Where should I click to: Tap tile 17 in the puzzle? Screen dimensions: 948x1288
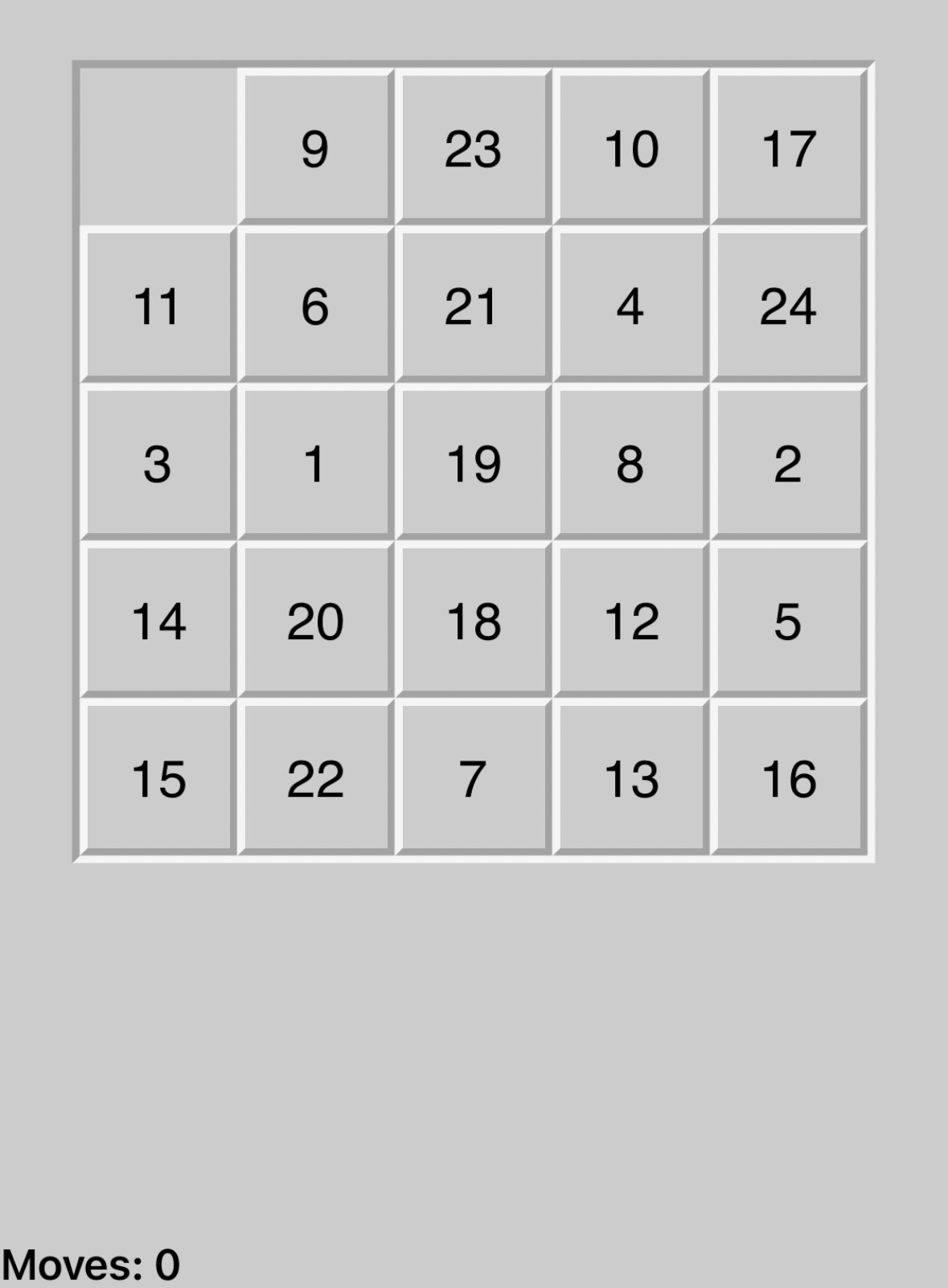[788, 147]
